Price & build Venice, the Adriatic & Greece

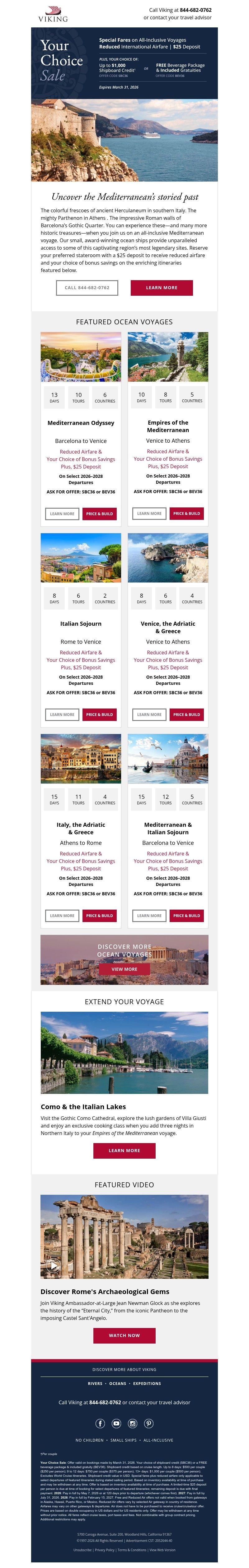click(x=186, y=714)
